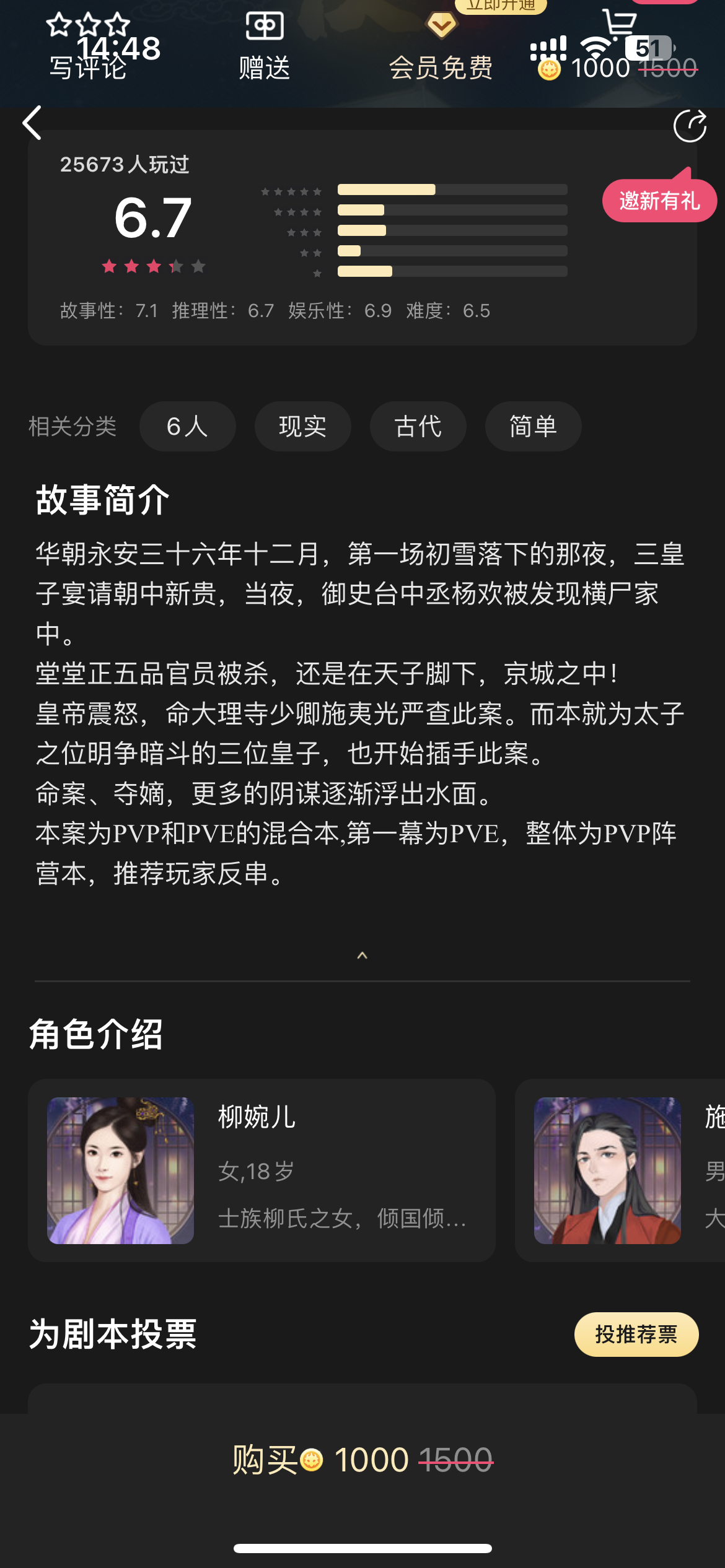Collapse the story synopsis
Image resolution: width=725 pixels, height=1568 pixels.
pos(362,956)
